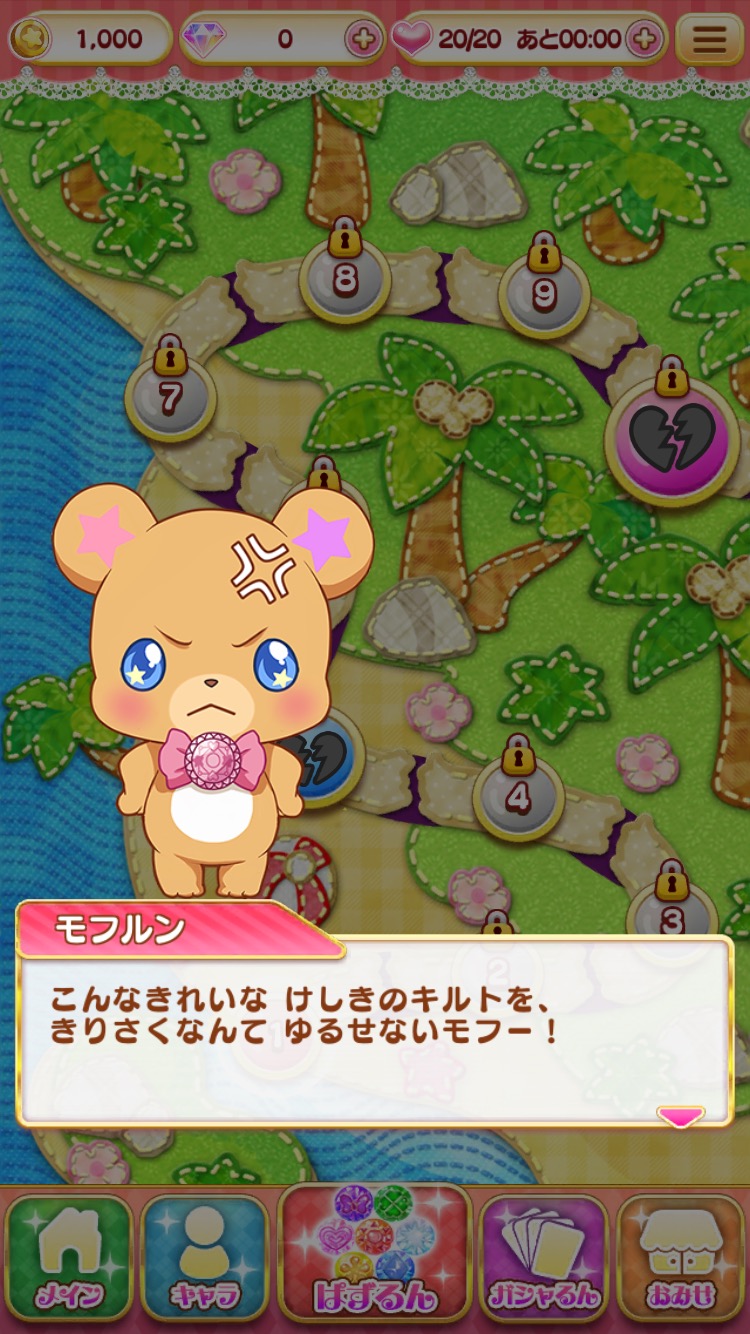Select locked stage 8
Image resolution: width=750 pixels, height=1334 pixels.
pos(345,280)
